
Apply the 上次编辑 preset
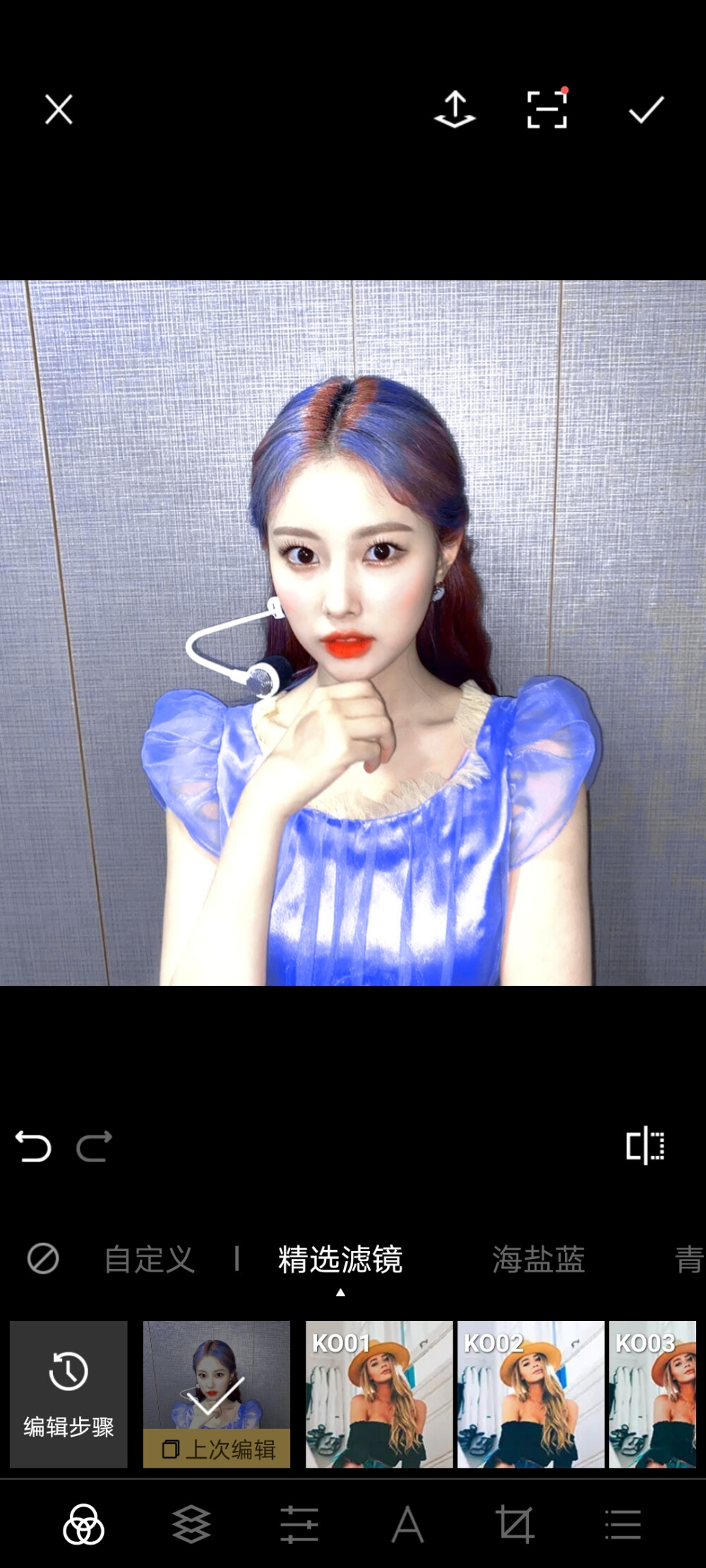[x=216, y=1394]
